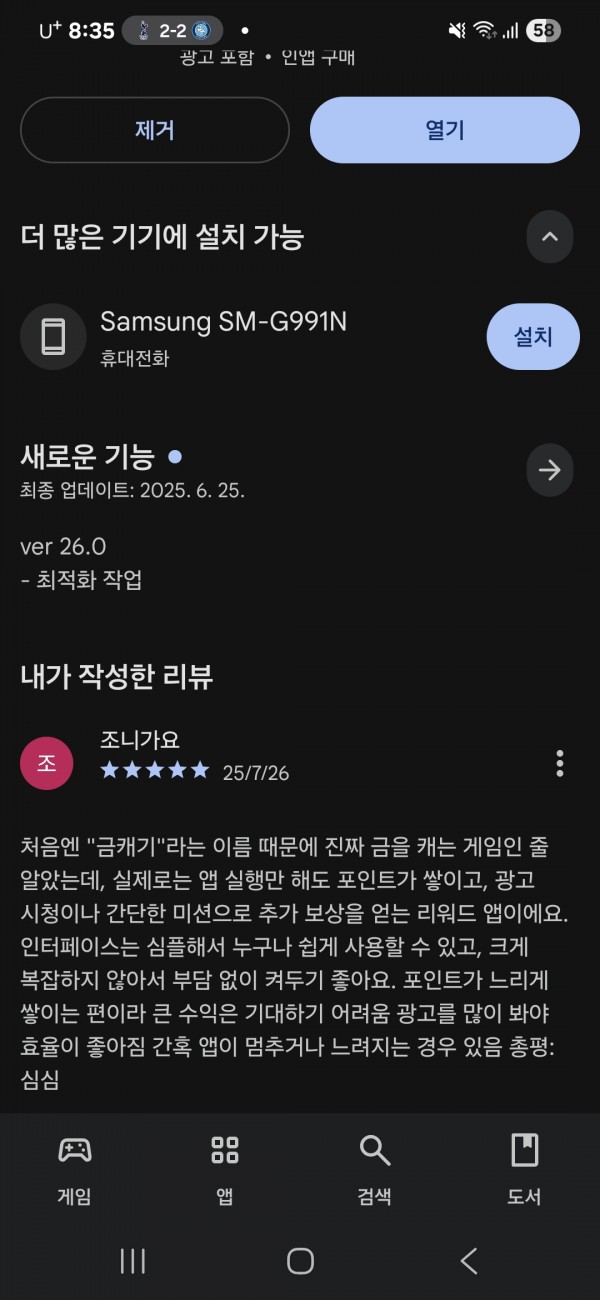Tap the 제거 uninstall button
Image resolution: width=600 pixels, height=1300 pixels.
click(x=155, y=130)
